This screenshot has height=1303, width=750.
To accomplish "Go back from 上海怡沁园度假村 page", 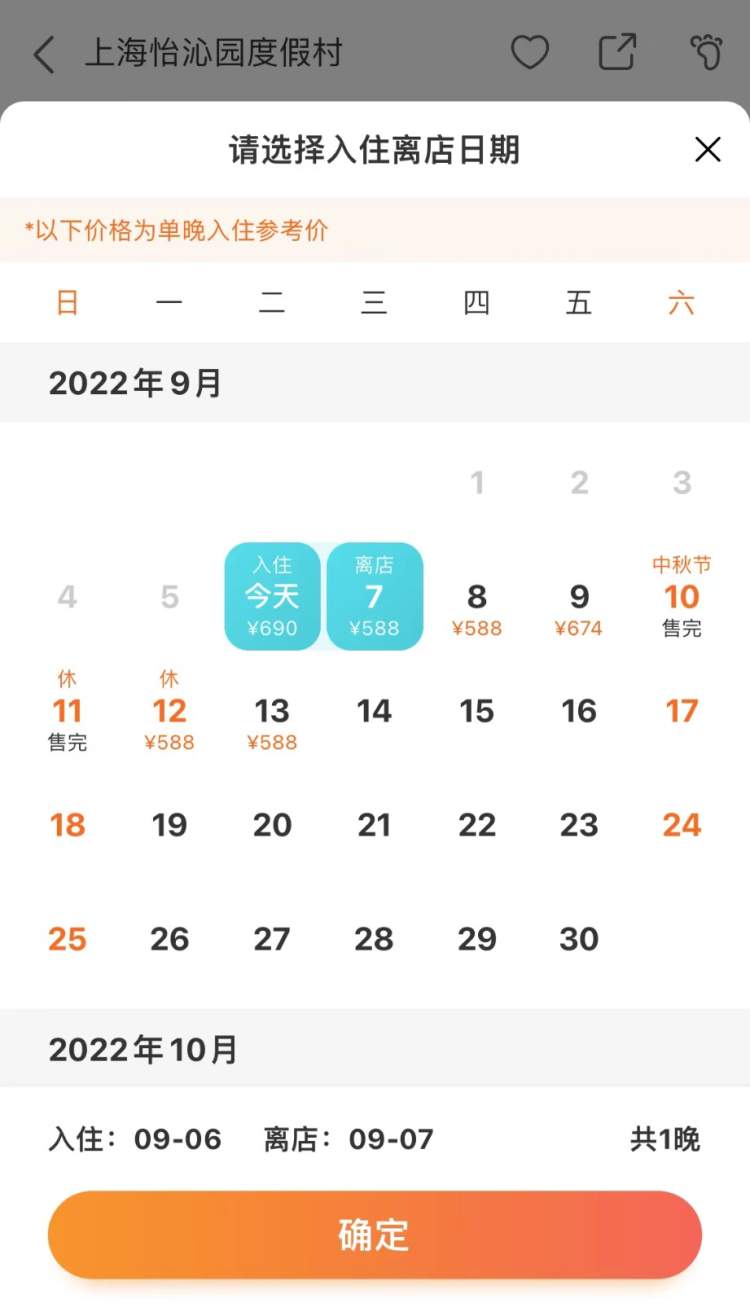I will [43, 54].
